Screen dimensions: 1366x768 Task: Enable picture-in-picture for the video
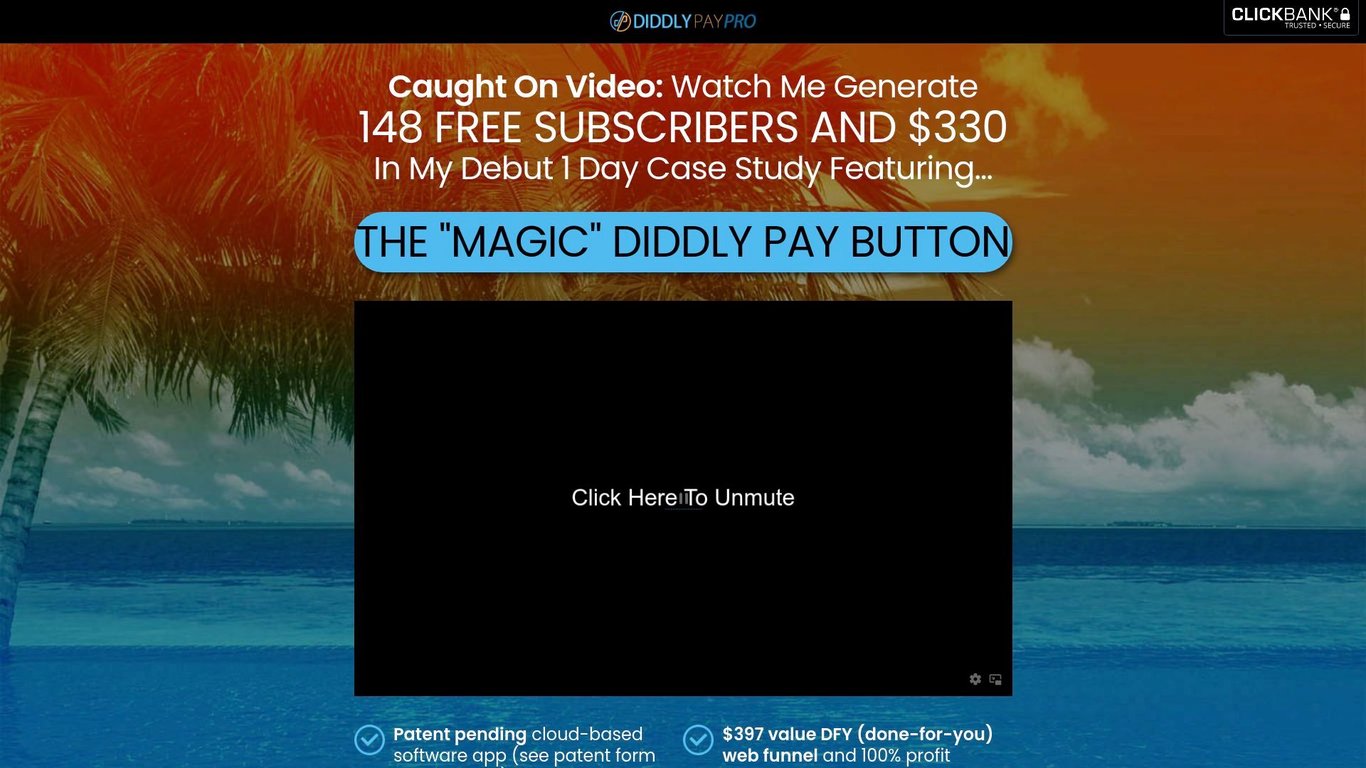point(995,679)
